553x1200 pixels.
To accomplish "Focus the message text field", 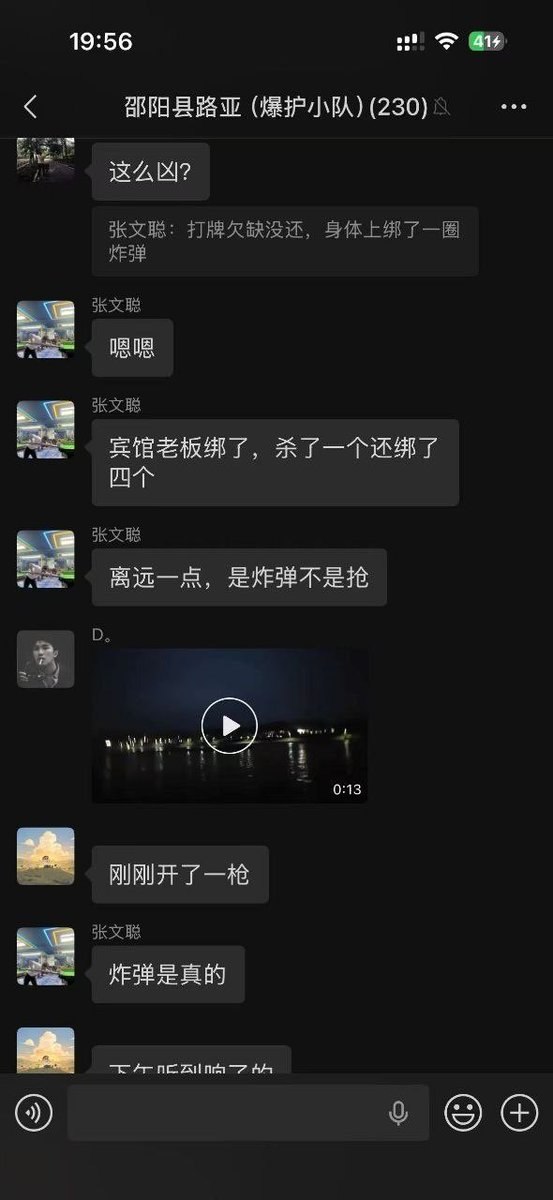I will pyautogui.click(x=248, y=1112).
